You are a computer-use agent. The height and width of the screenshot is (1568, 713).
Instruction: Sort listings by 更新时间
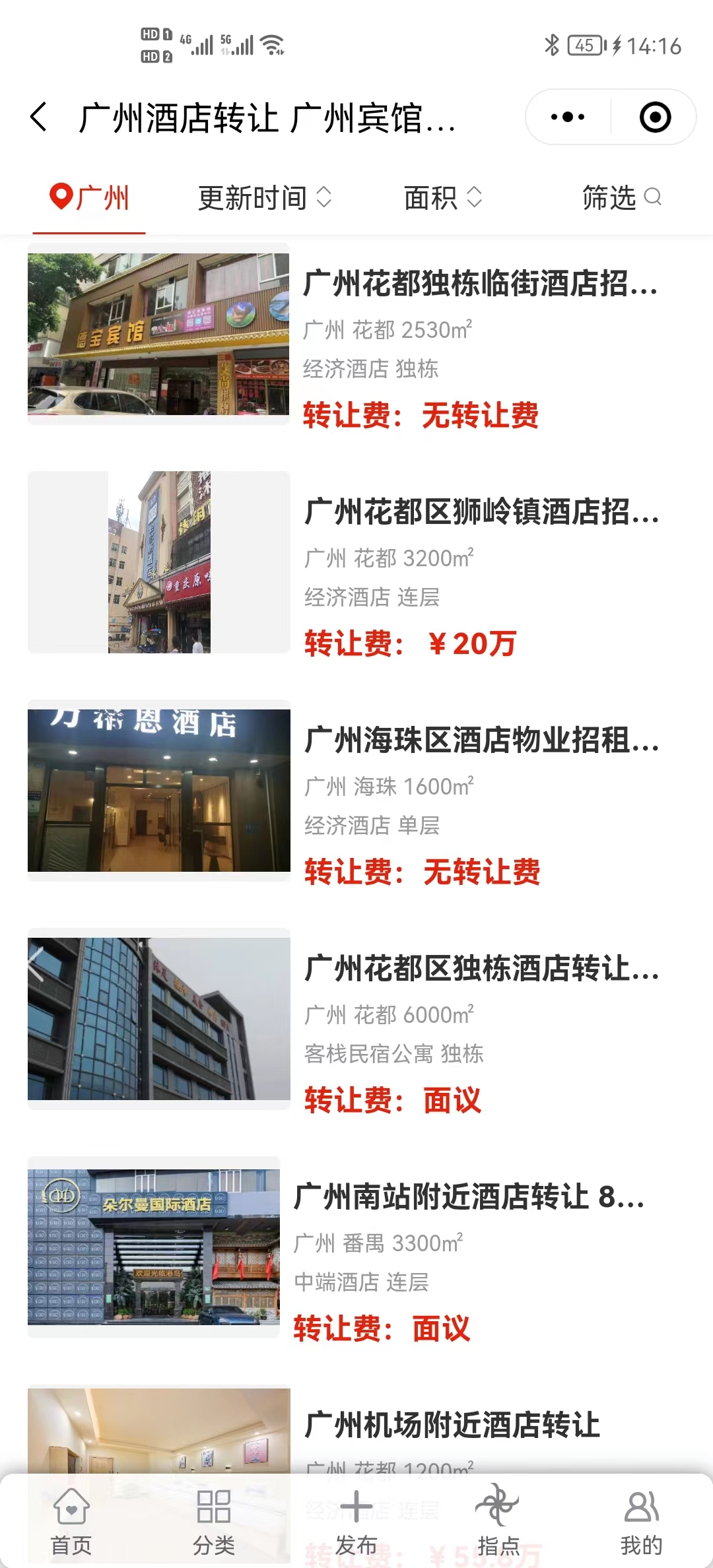(264, 198)
